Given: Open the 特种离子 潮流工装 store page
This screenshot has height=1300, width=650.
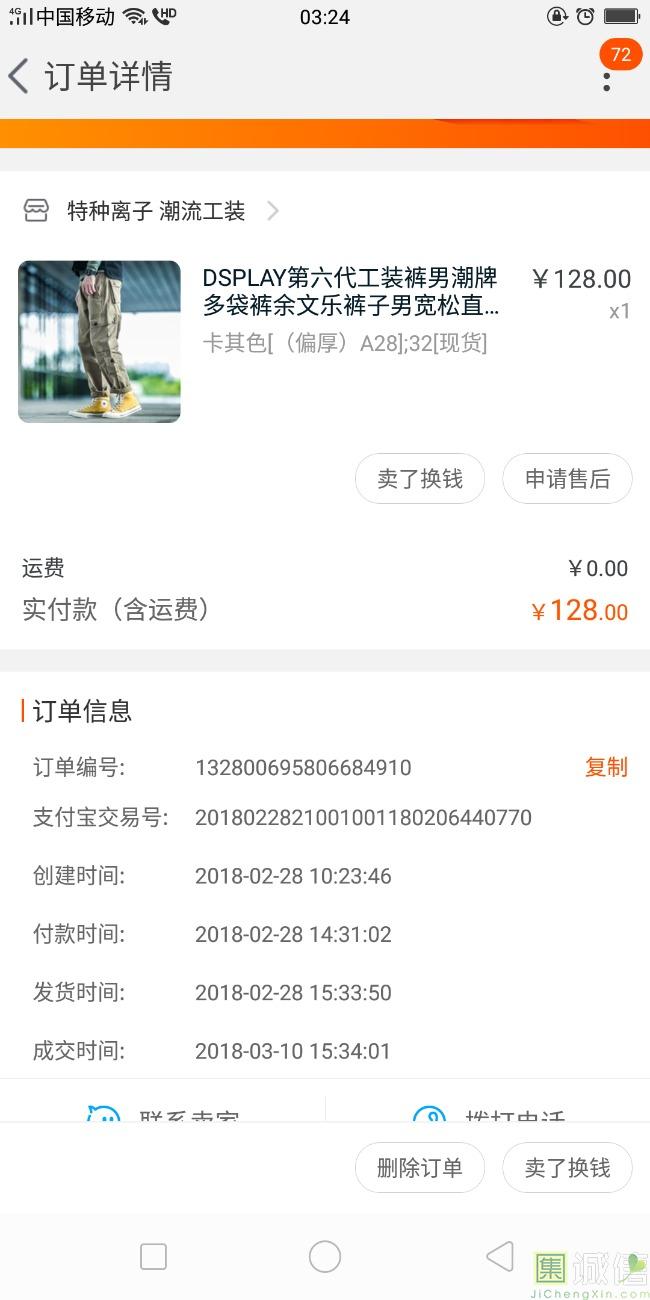Looking at the screenshot, I should (155, 211).
